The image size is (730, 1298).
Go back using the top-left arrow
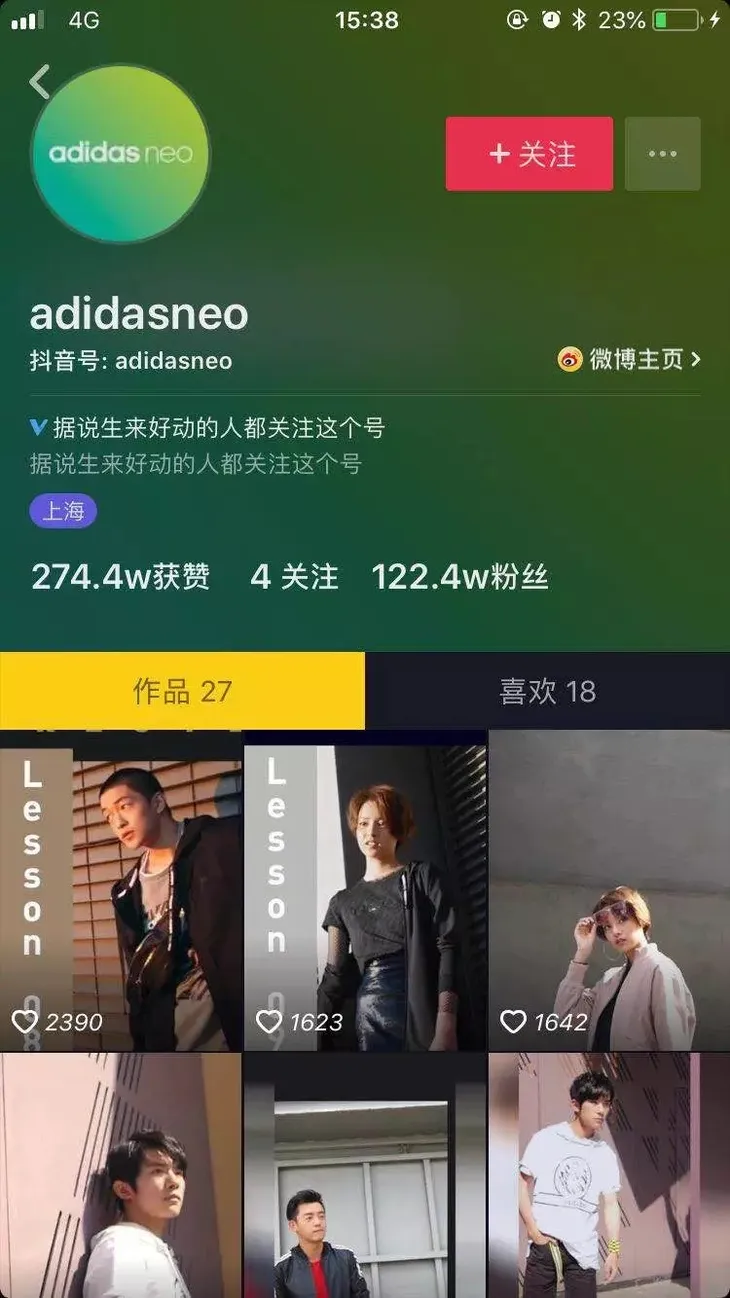[40, 82]
